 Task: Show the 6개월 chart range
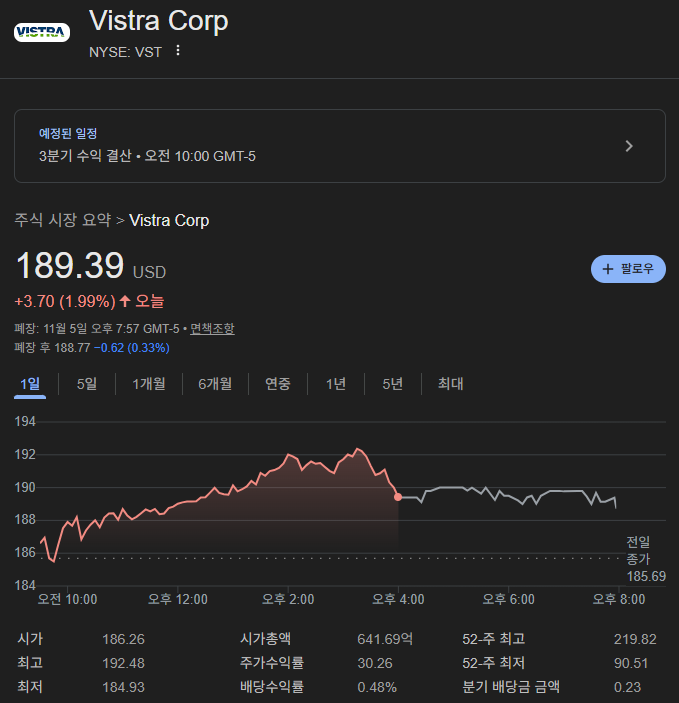point(214,384)
